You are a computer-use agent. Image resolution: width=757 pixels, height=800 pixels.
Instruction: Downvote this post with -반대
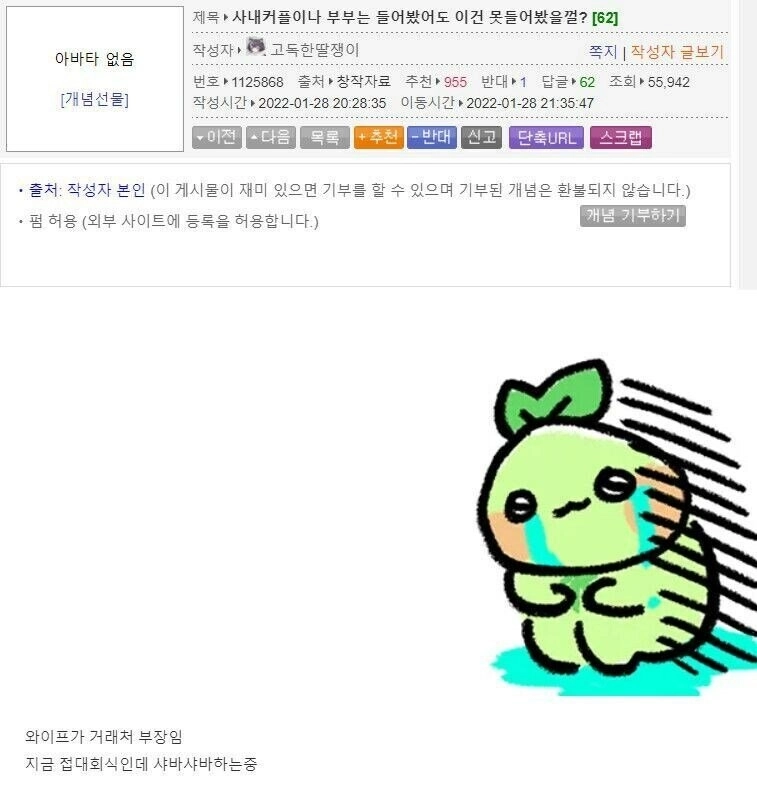coord(432,138)
